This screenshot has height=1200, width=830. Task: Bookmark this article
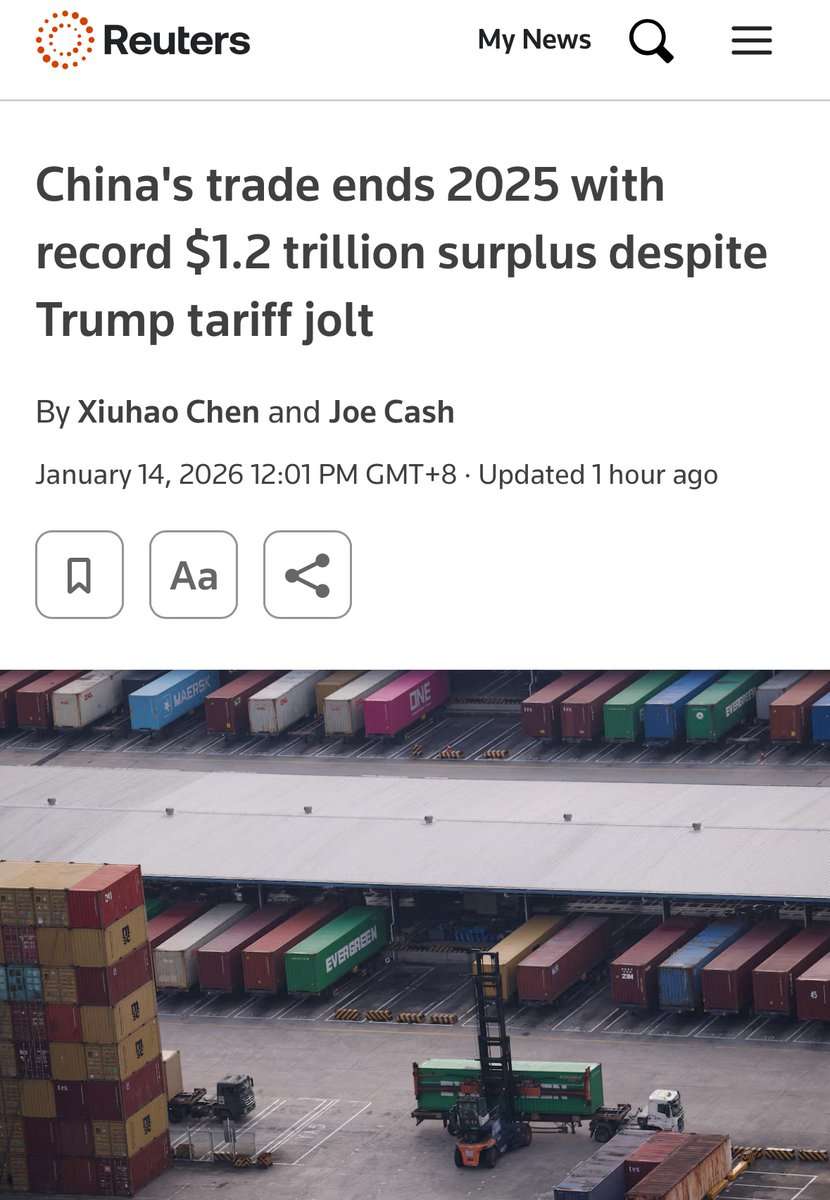pos(79,575)
